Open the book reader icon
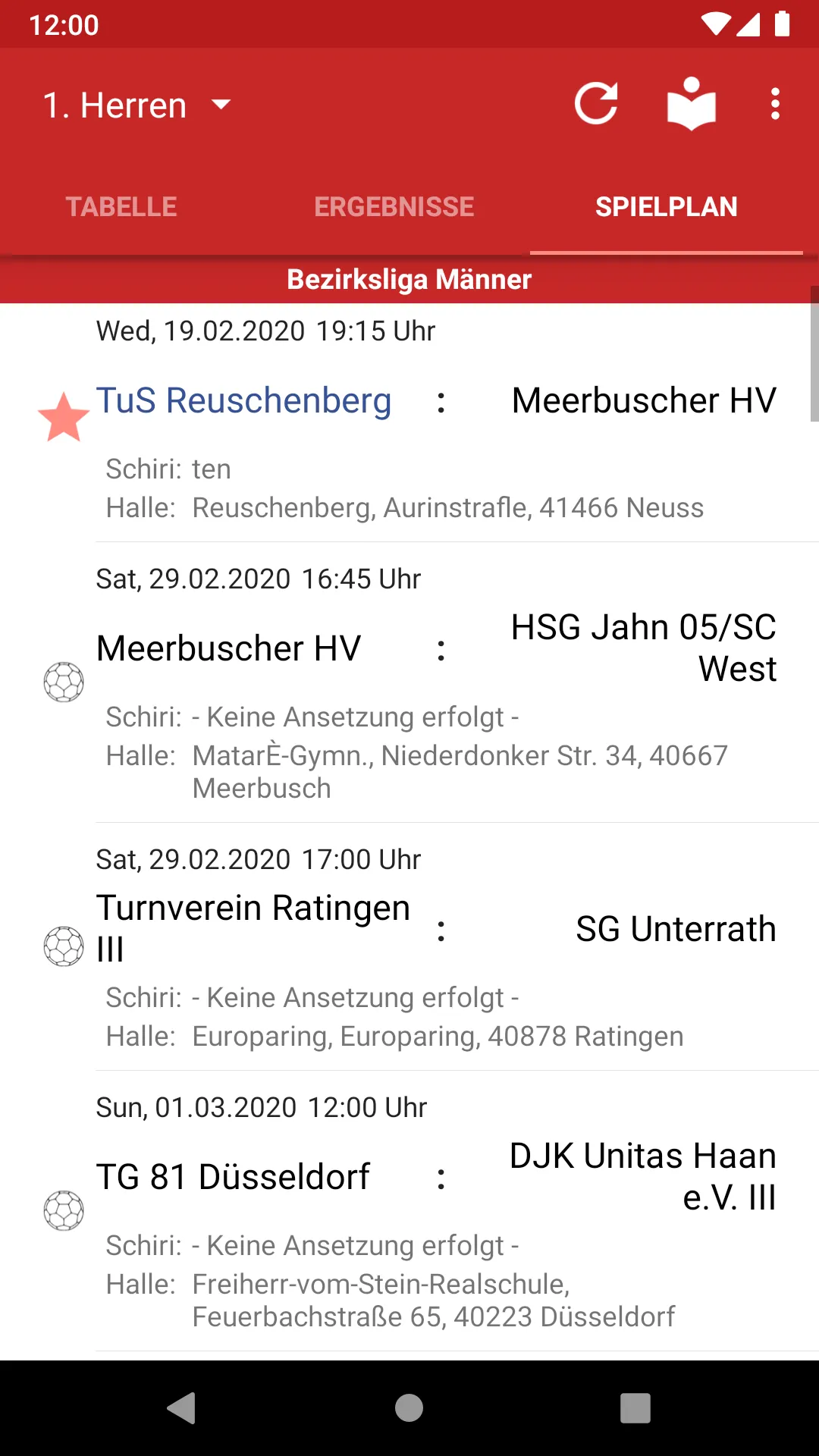Image resolution: width=819 pixels, height=1456 pixels. tap(691, 104)
